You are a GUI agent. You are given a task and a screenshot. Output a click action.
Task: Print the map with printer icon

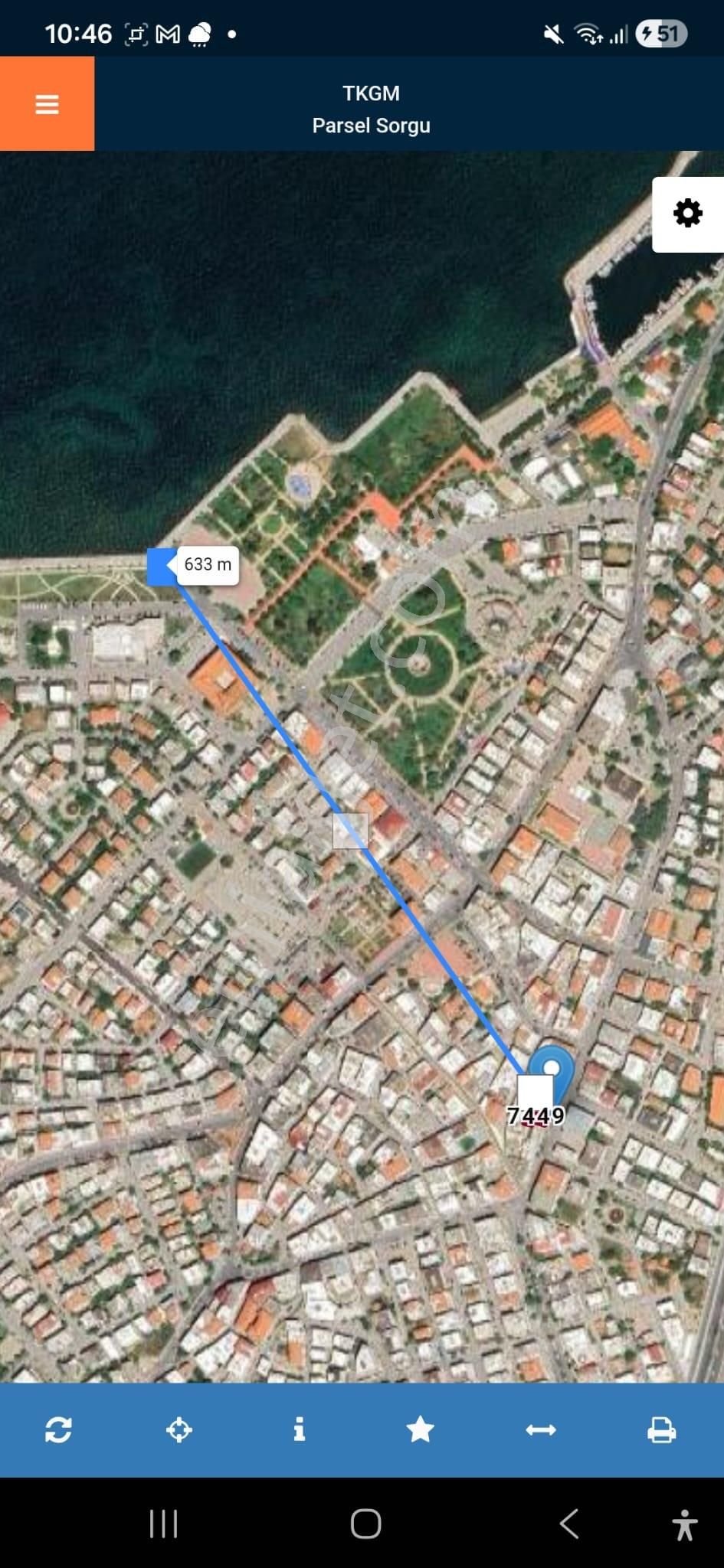(661, 1429)
